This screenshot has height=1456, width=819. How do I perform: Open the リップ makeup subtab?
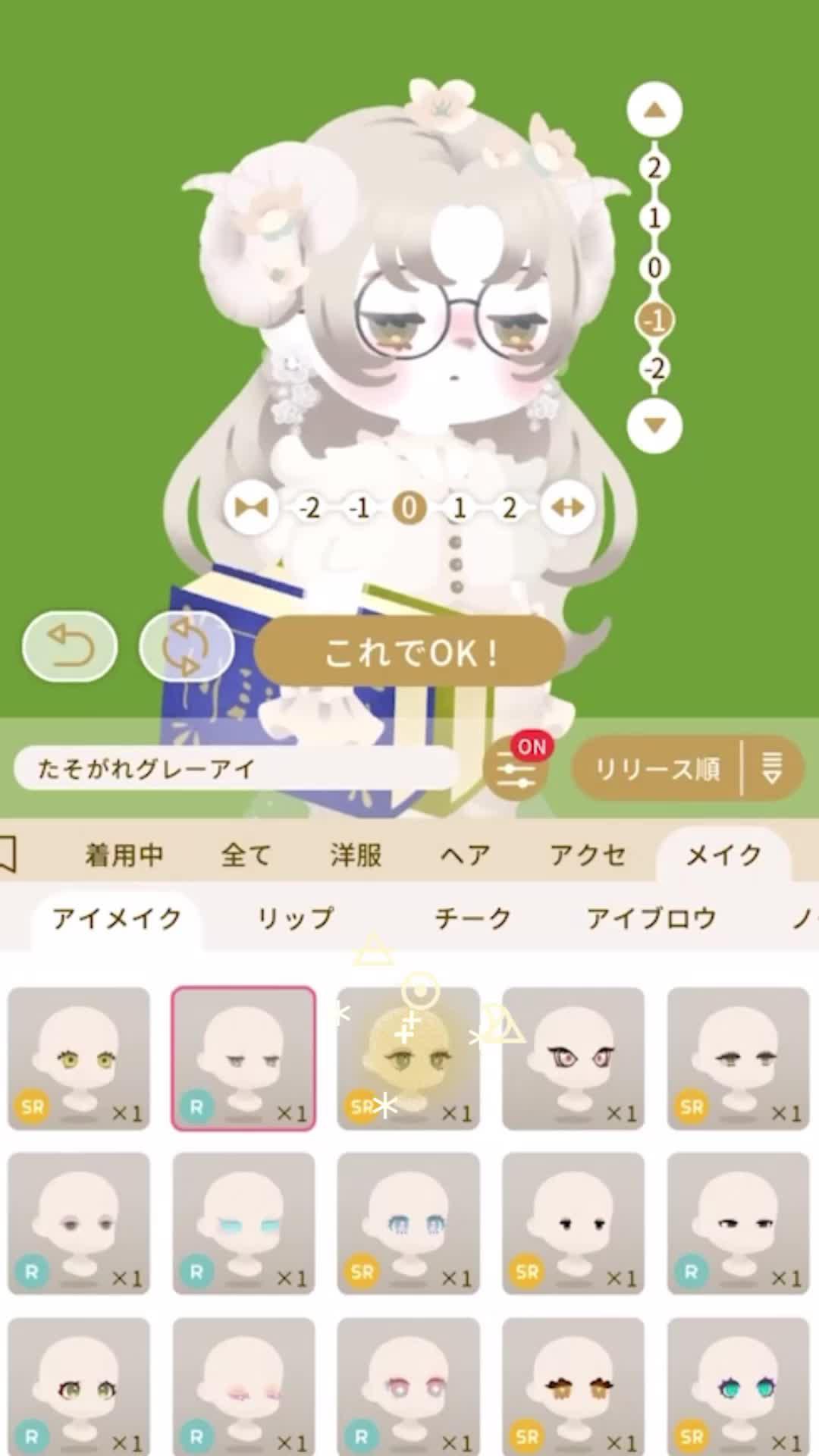pyautogui.click(x=294, y=917)
